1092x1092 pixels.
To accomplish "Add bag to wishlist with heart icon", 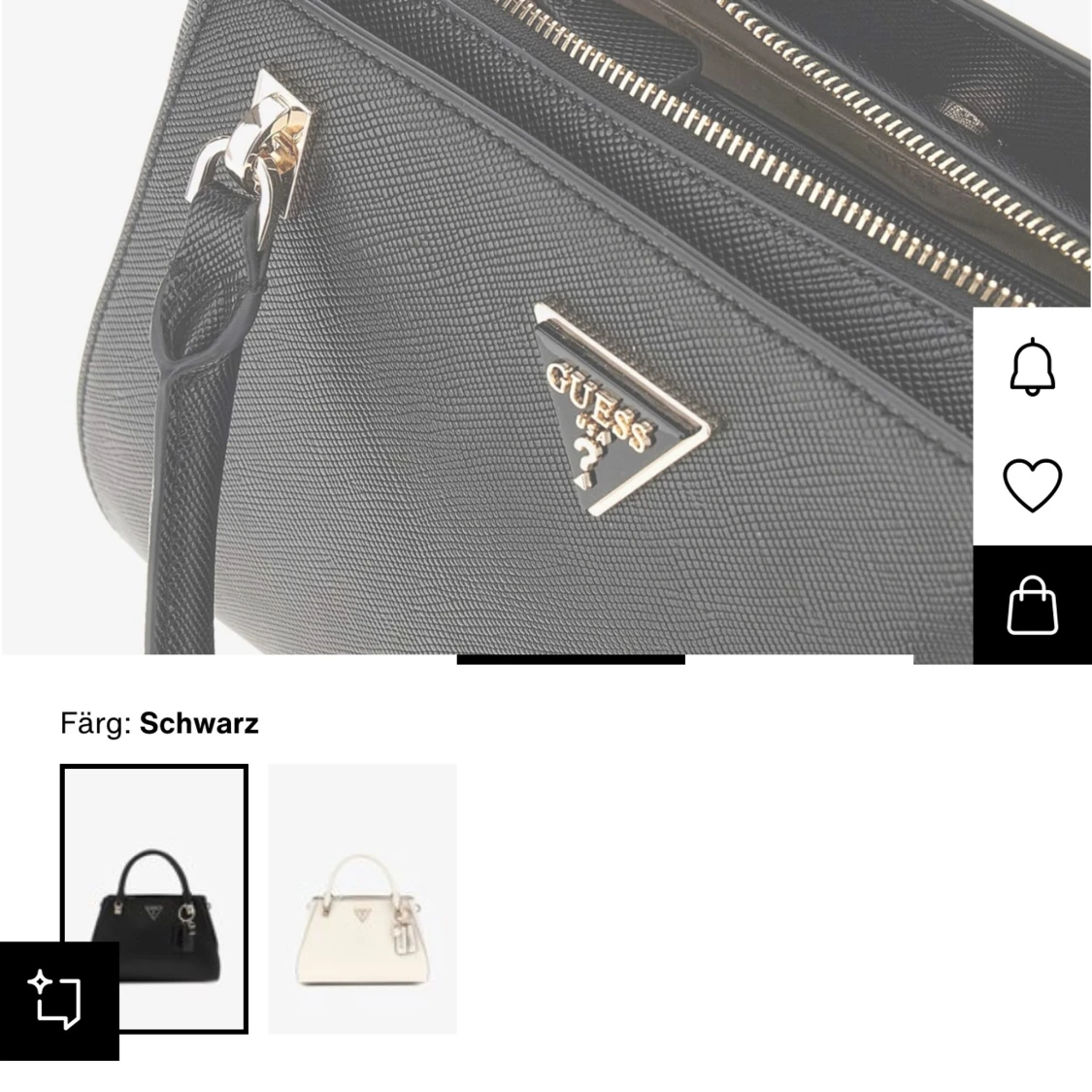I will click(x=1032, y=484).
